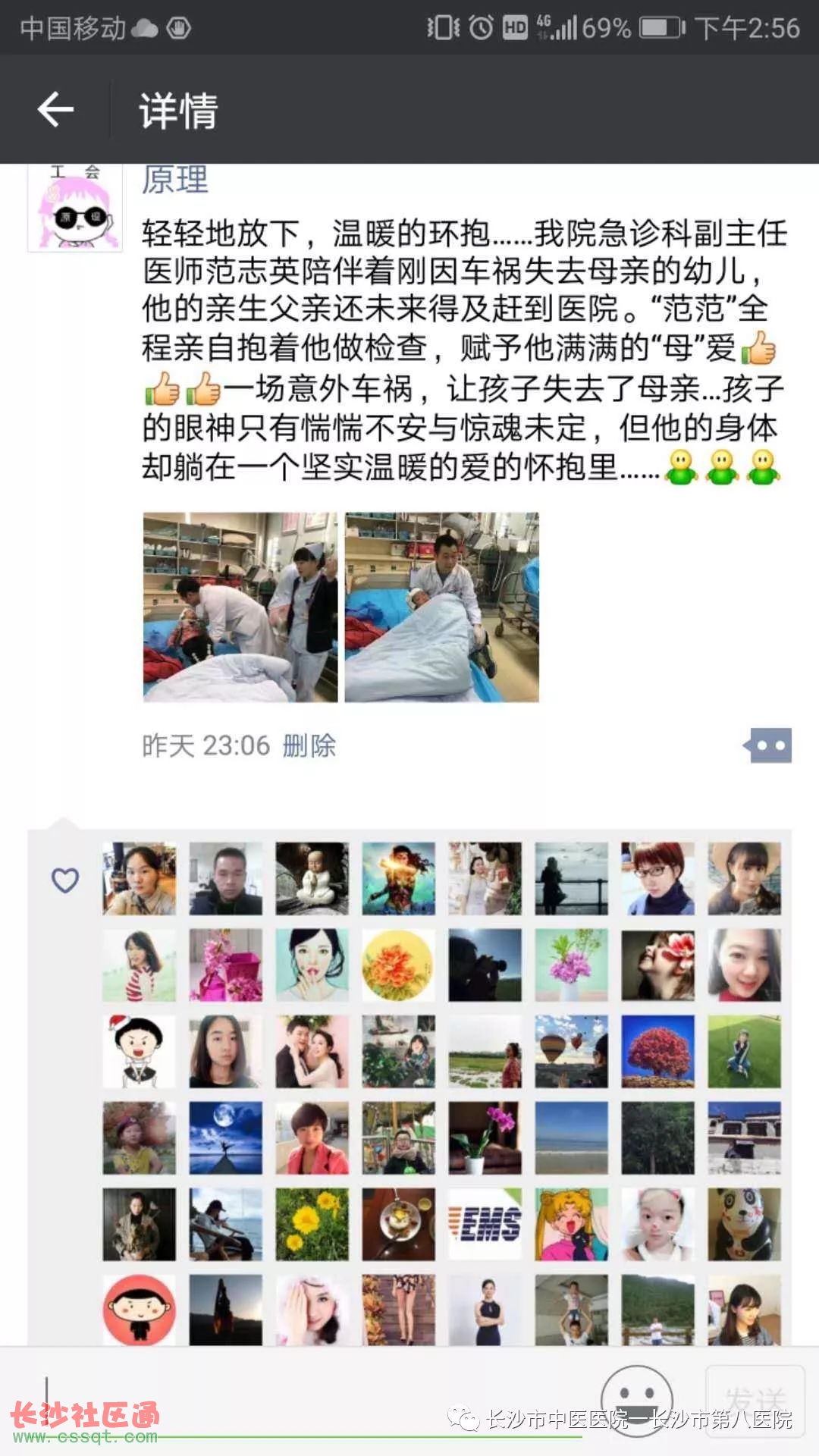819x1456 pixels.
Task: Open the full moon avatar profile
Action: click(225, 1137)
